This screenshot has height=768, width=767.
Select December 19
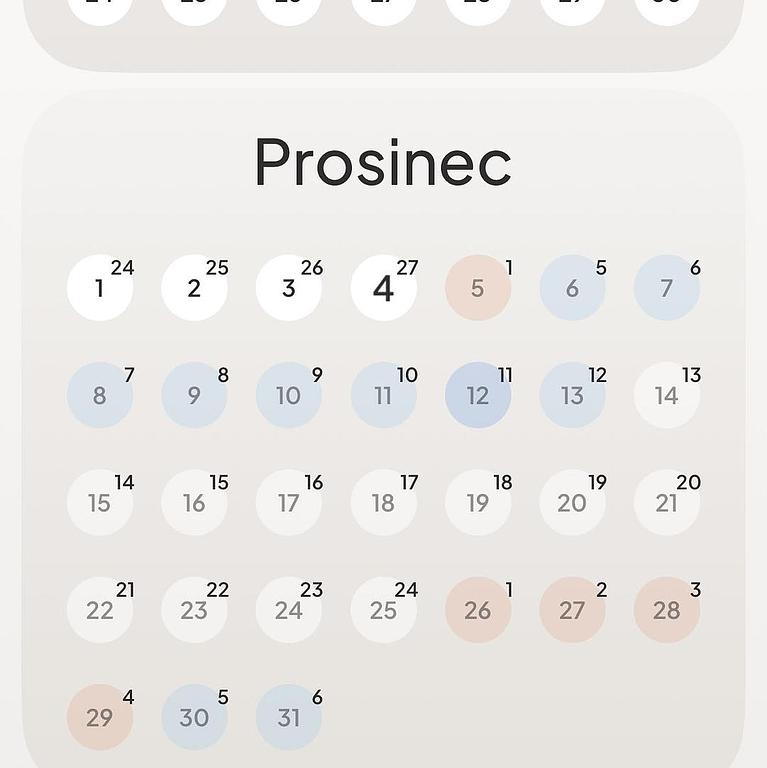(478, 503)
